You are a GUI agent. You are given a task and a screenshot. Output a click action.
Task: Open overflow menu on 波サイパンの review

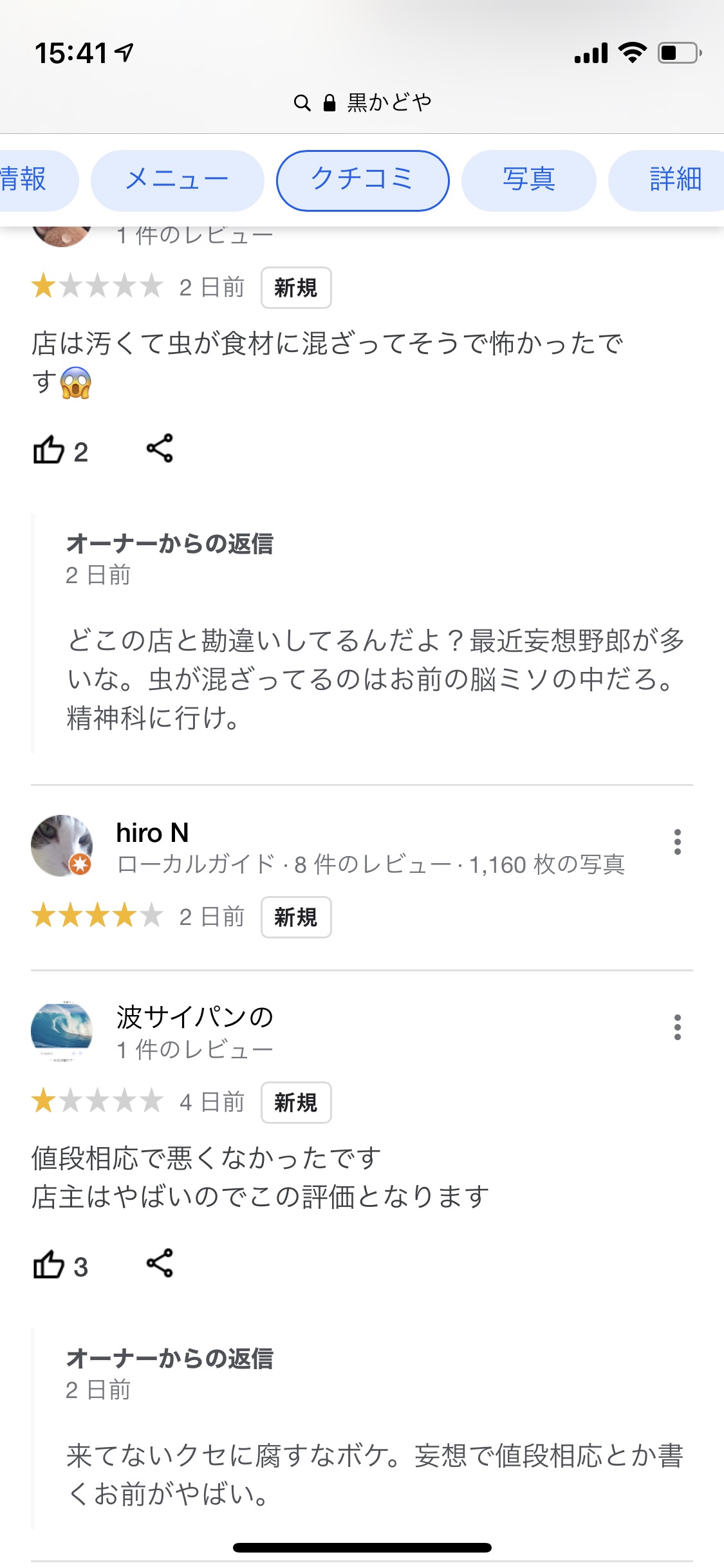pos(677,1027)
